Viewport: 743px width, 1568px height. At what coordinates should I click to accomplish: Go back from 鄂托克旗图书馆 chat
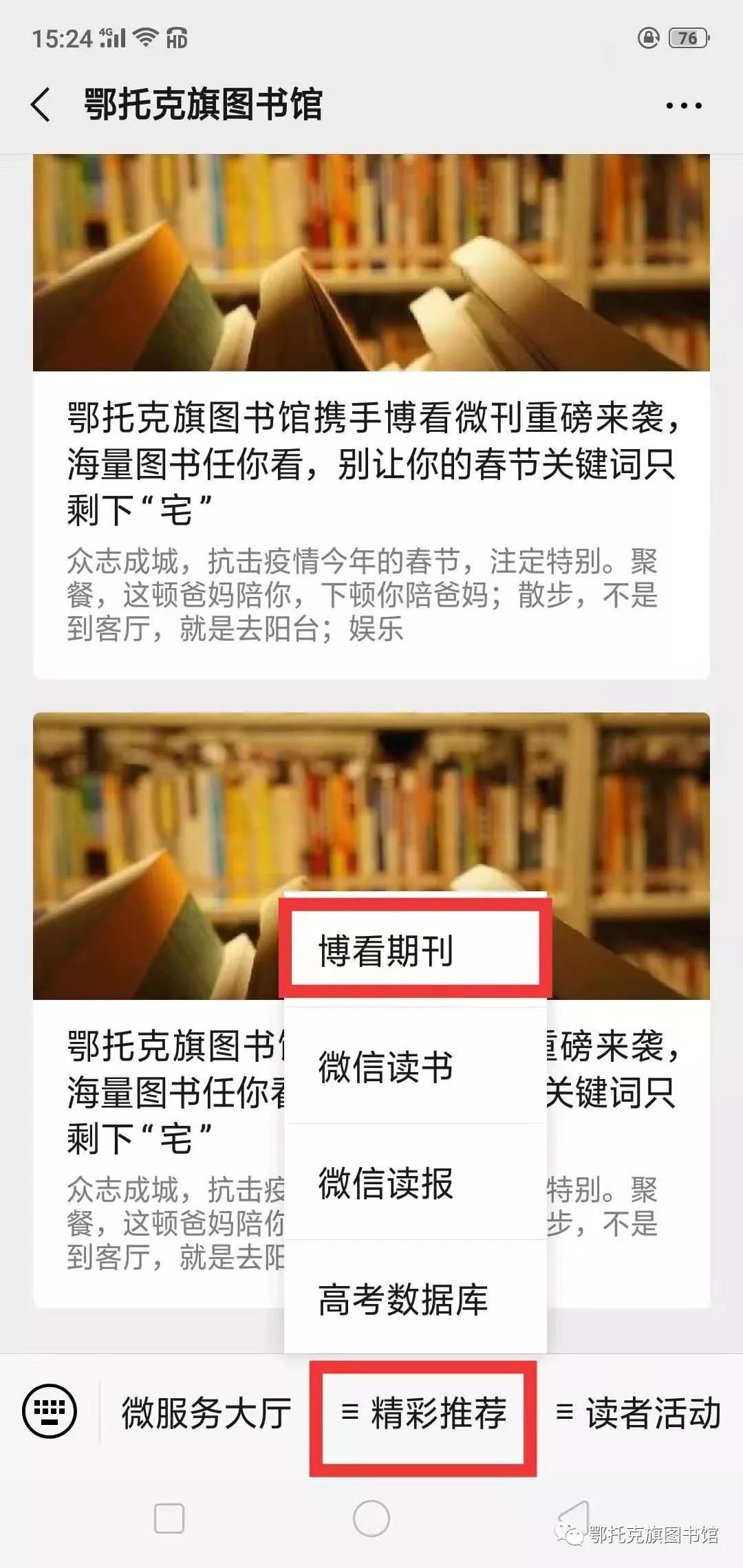click(41, 105)
